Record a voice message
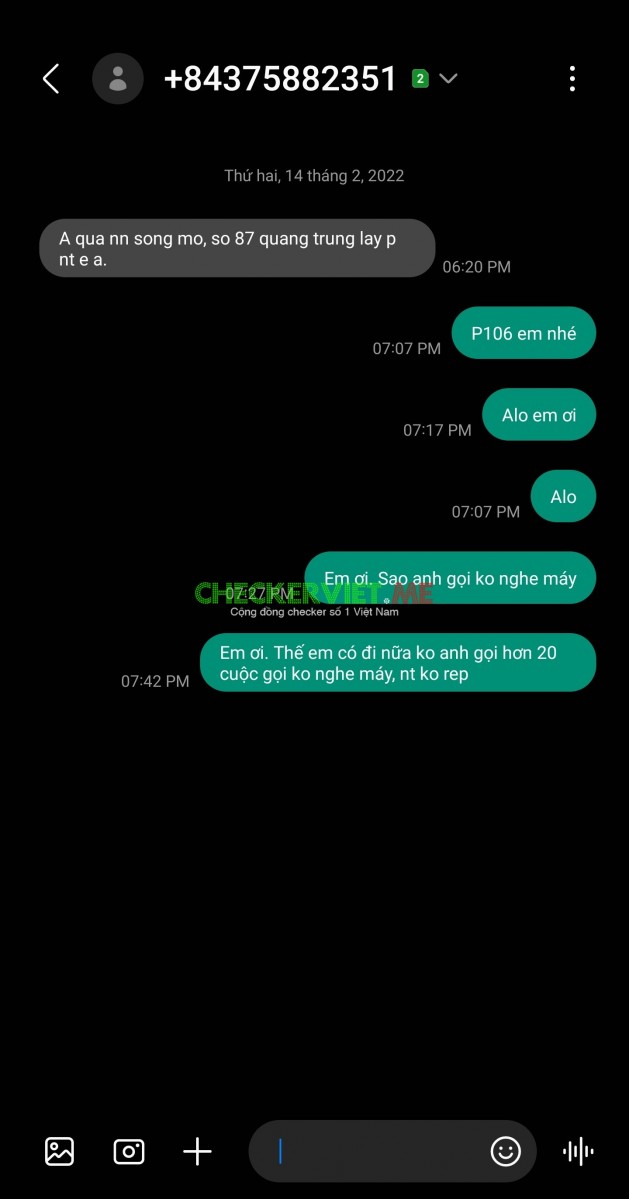Viewport: 629px width, 1199px height. tap(578, 1151)
